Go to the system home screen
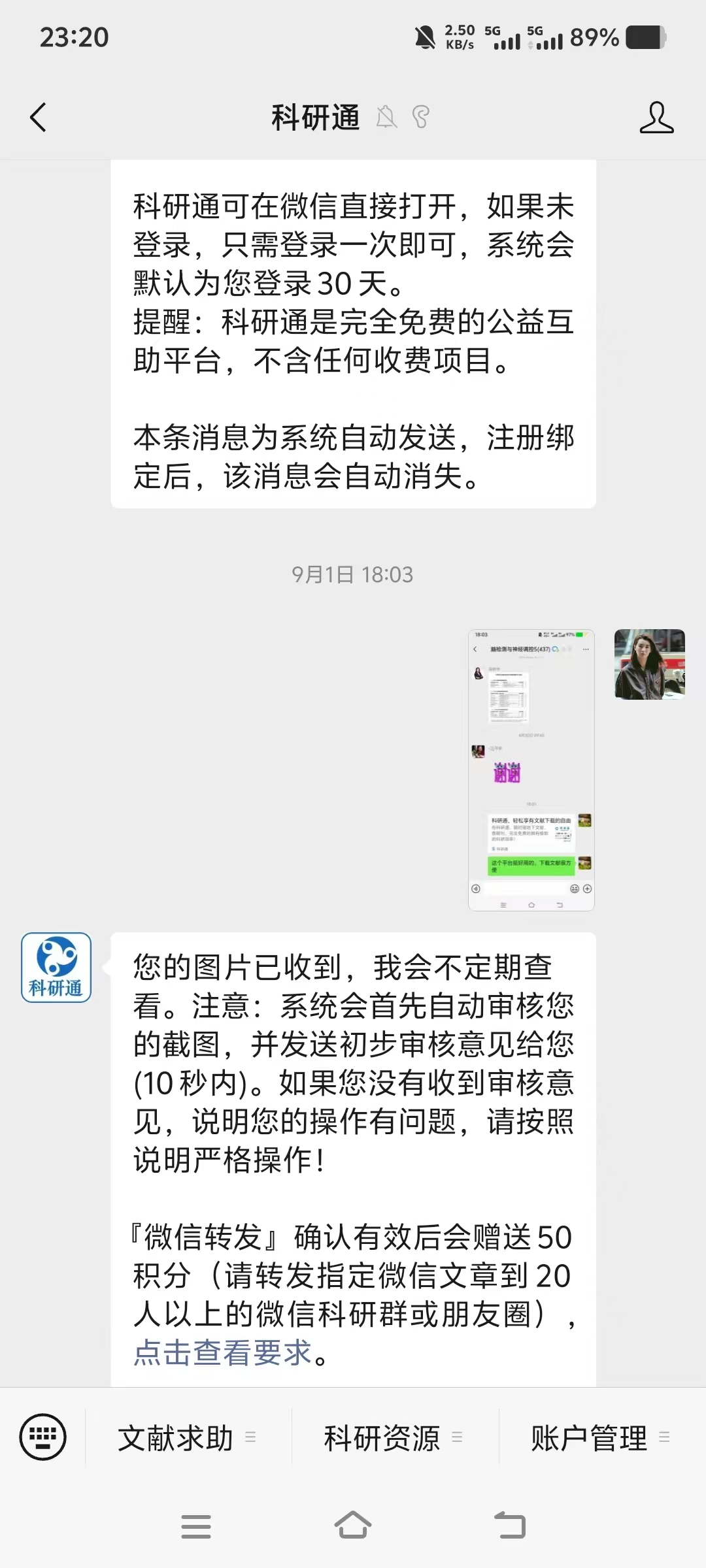Screen dimensions: 706x1568 pyautogui.click(x=353, y=1526)
